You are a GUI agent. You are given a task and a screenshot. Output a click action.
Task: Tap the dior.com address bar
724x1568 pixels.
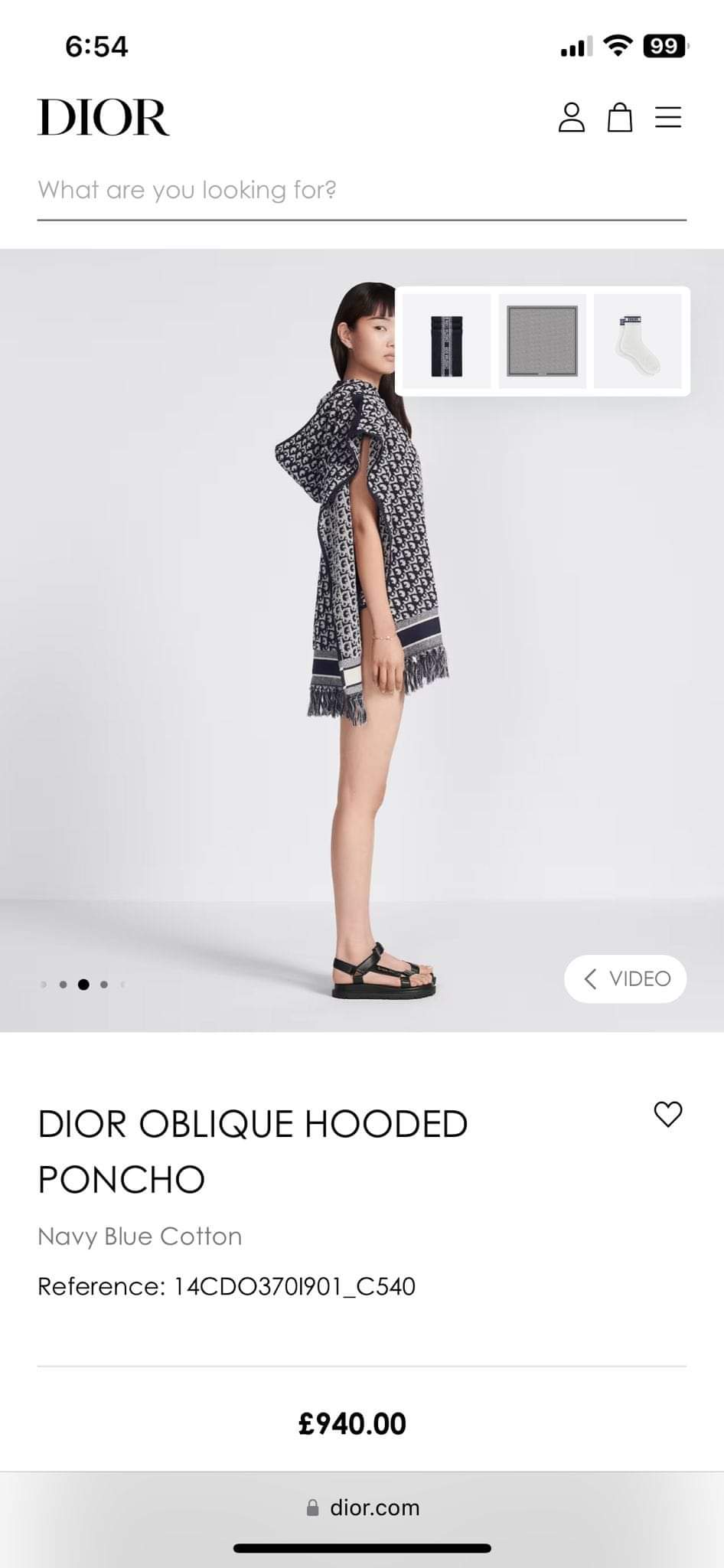tap(363, 1508)
